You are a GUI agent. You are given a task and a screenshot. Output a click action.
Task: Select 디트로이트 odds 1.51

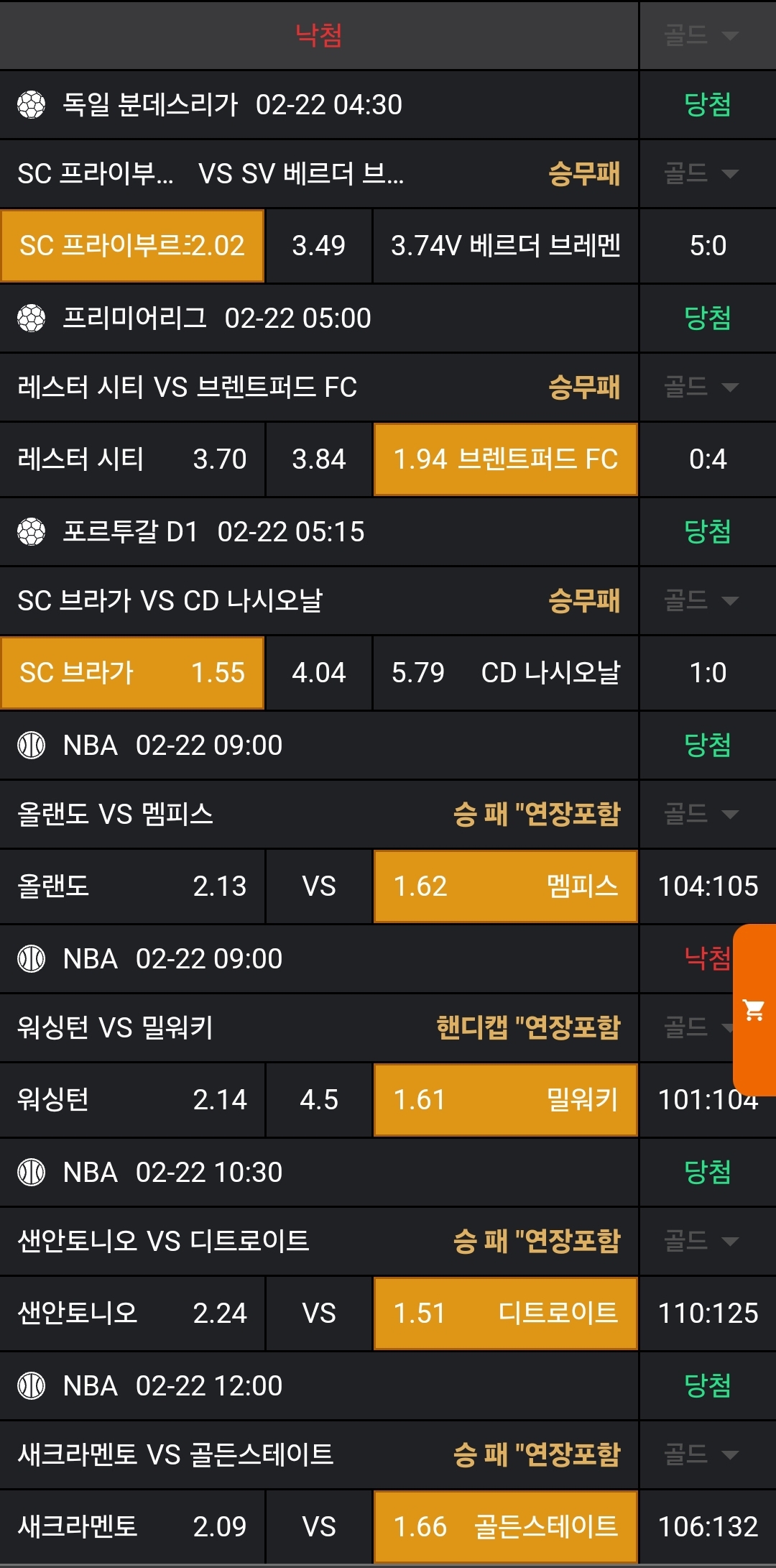(505, 1313)
